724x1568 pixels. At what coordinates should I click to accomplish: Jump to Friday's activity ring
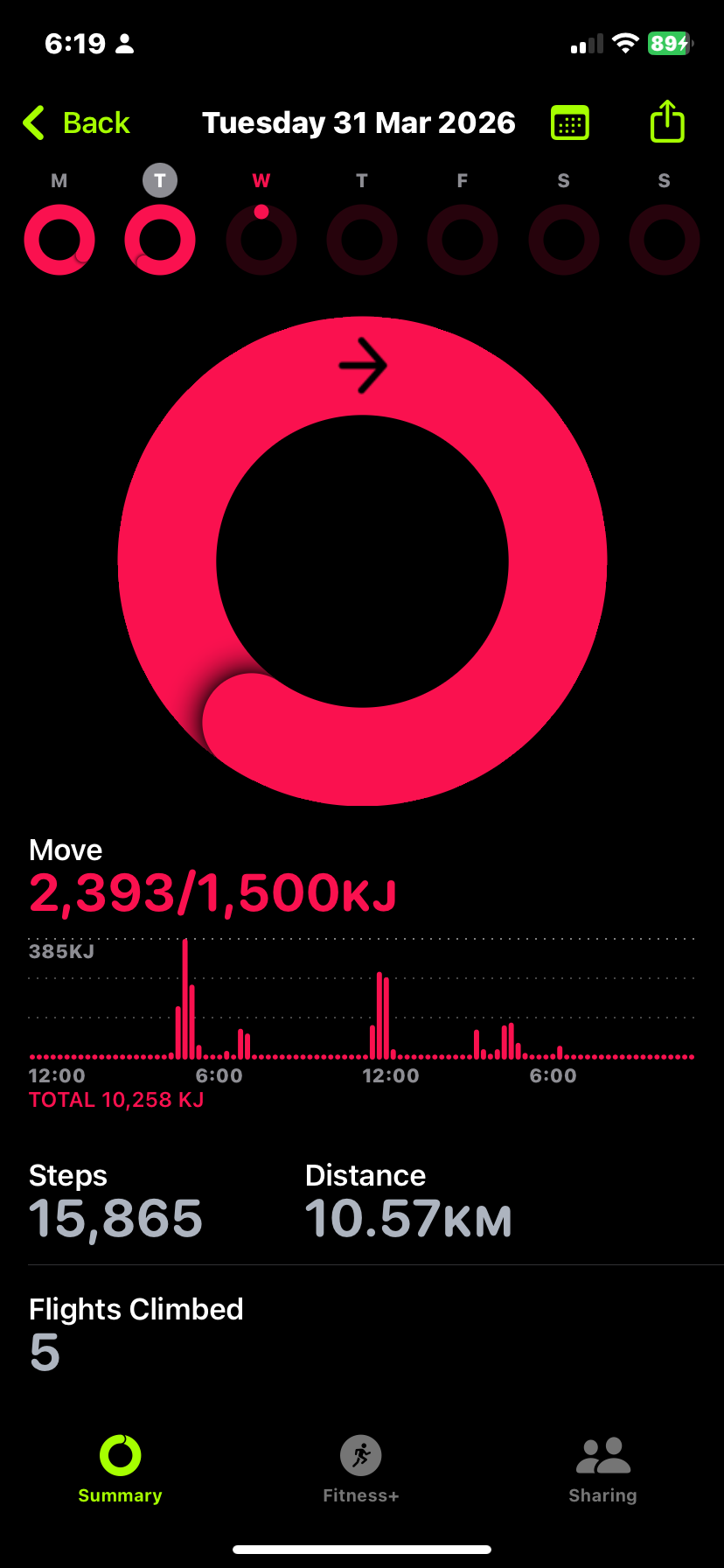pyautogui.click(x=463, y=239)
